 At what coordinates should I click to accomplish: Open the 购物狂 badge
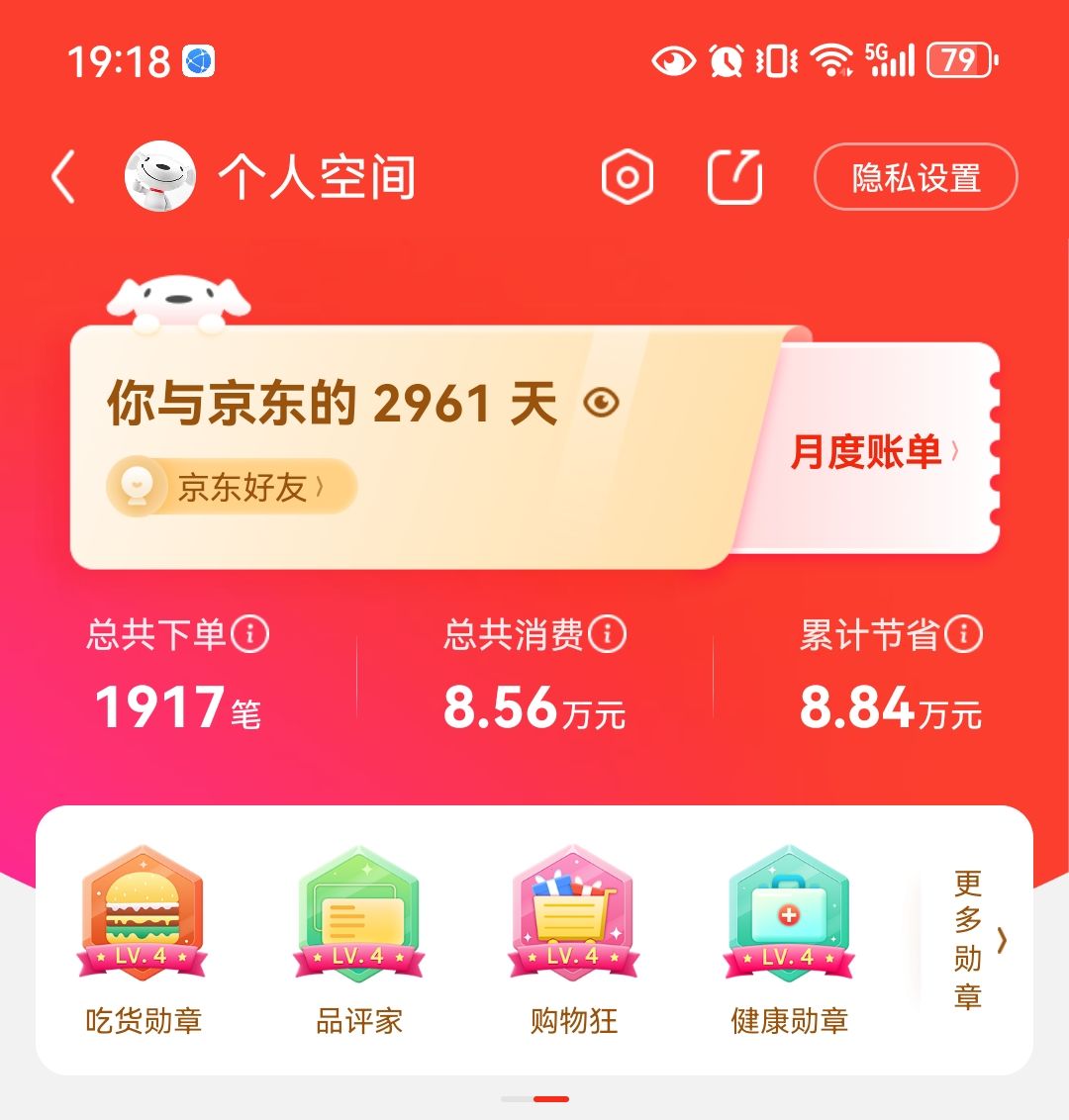click(x=574, y=940)
